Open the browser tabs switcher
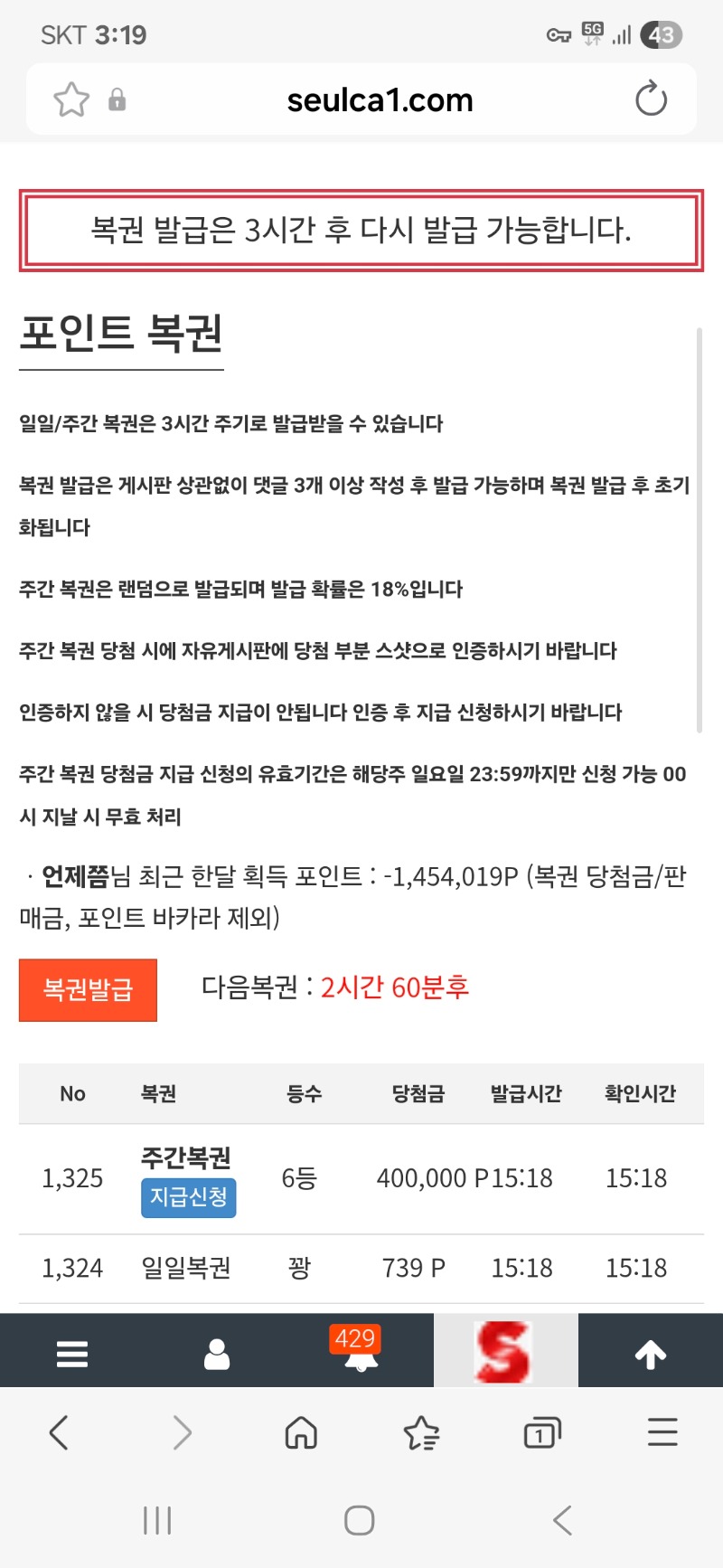The width and height of the screenshot is (723, 1568). point(541,1432)
